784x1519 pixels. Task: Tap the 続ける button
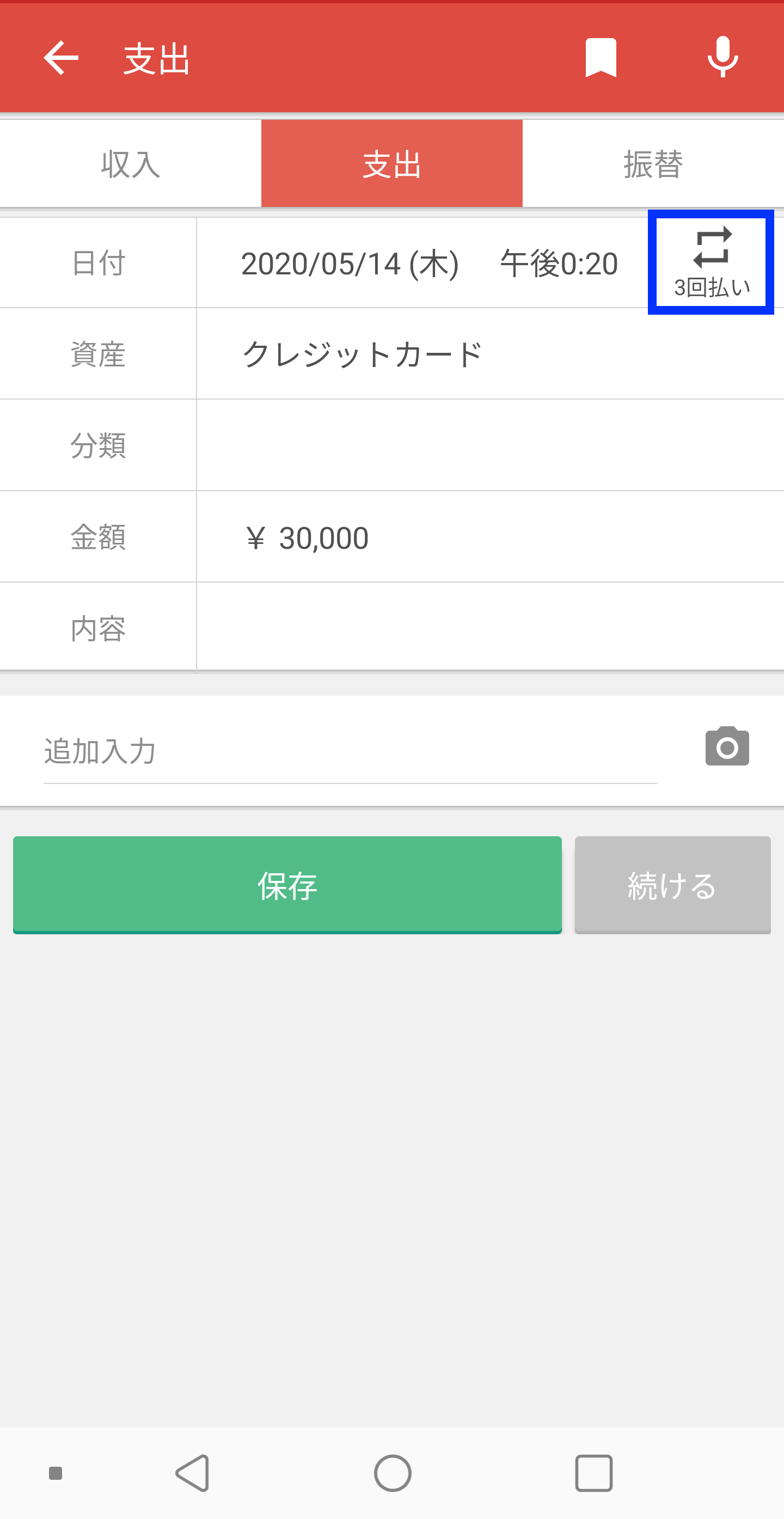click(672, 885)
